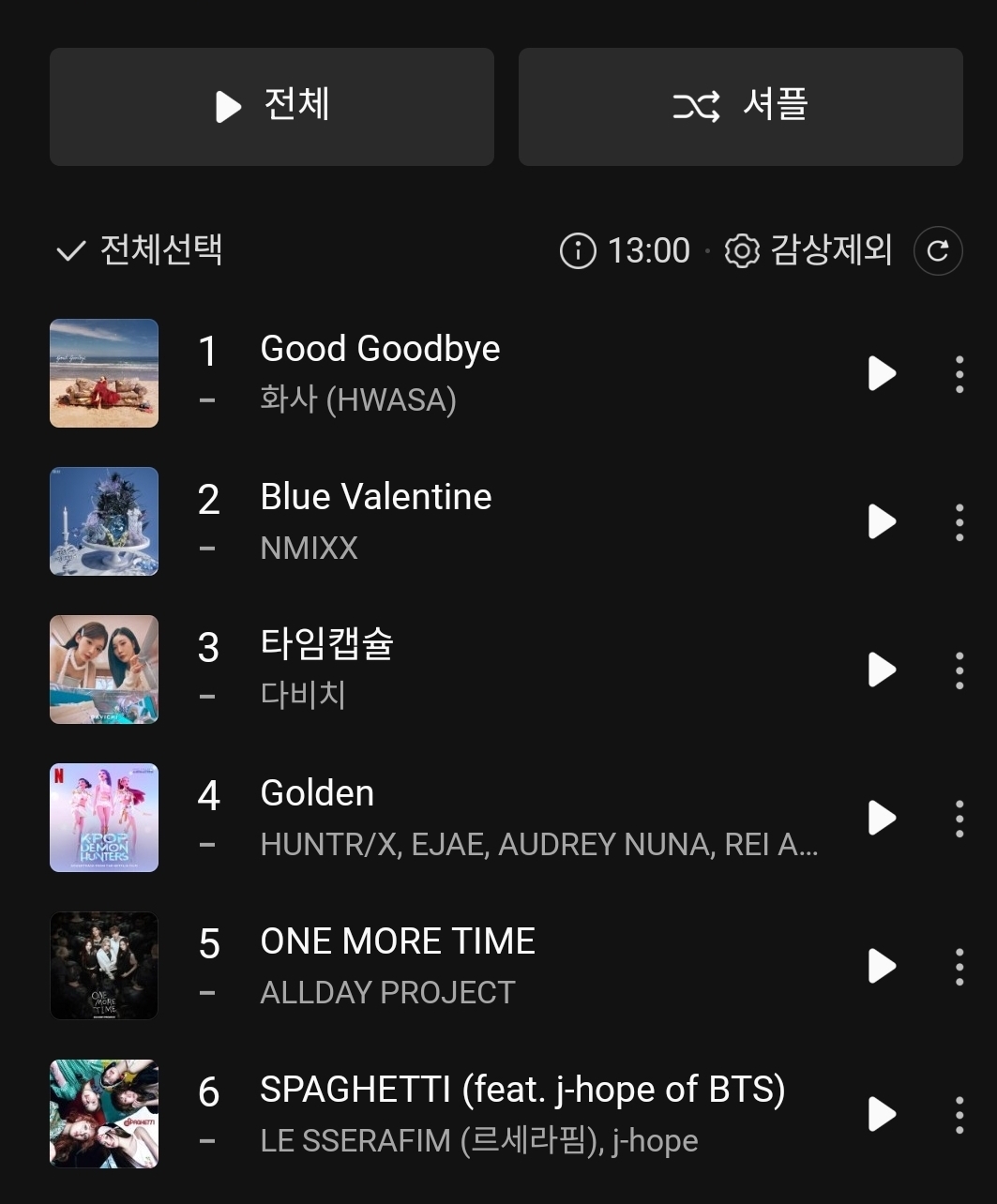Refresh the playlist with the circular arrow icon
This screenshot has width=997, height=1204.
point(938,250)
